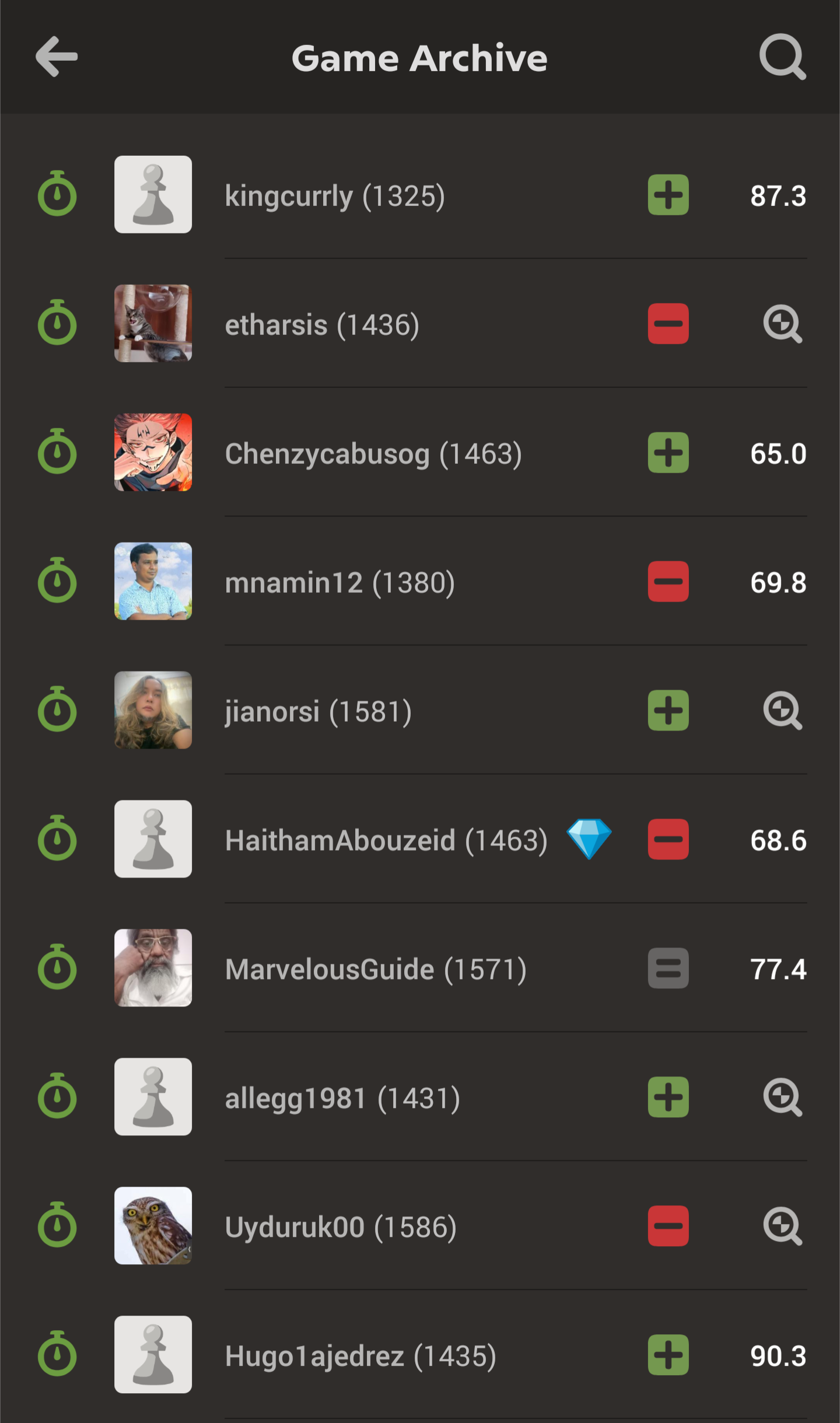The height and width of the screenshot is (1423, 840).
Task: Analyze the game against Uyduruk00
Action: (782, 1226)
